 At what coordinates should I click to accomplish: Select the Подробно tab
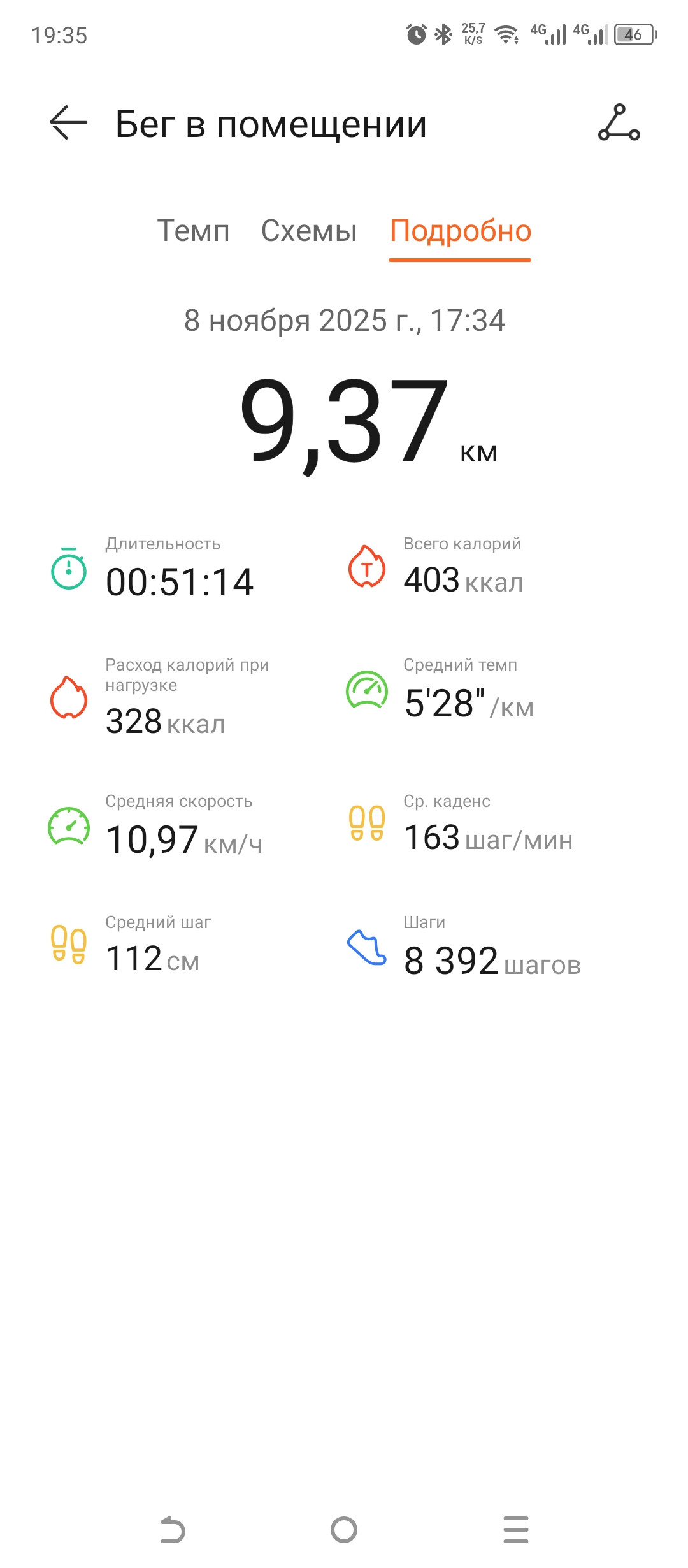click(x=461, y=232)
